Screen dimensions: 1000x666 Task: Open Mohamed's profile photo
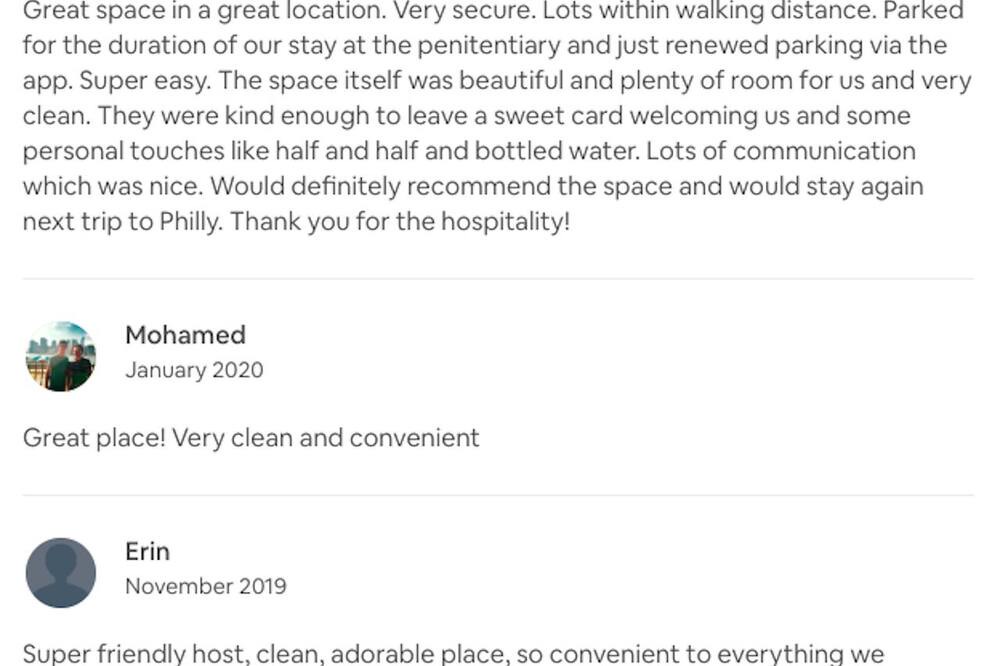pos(60,356)
